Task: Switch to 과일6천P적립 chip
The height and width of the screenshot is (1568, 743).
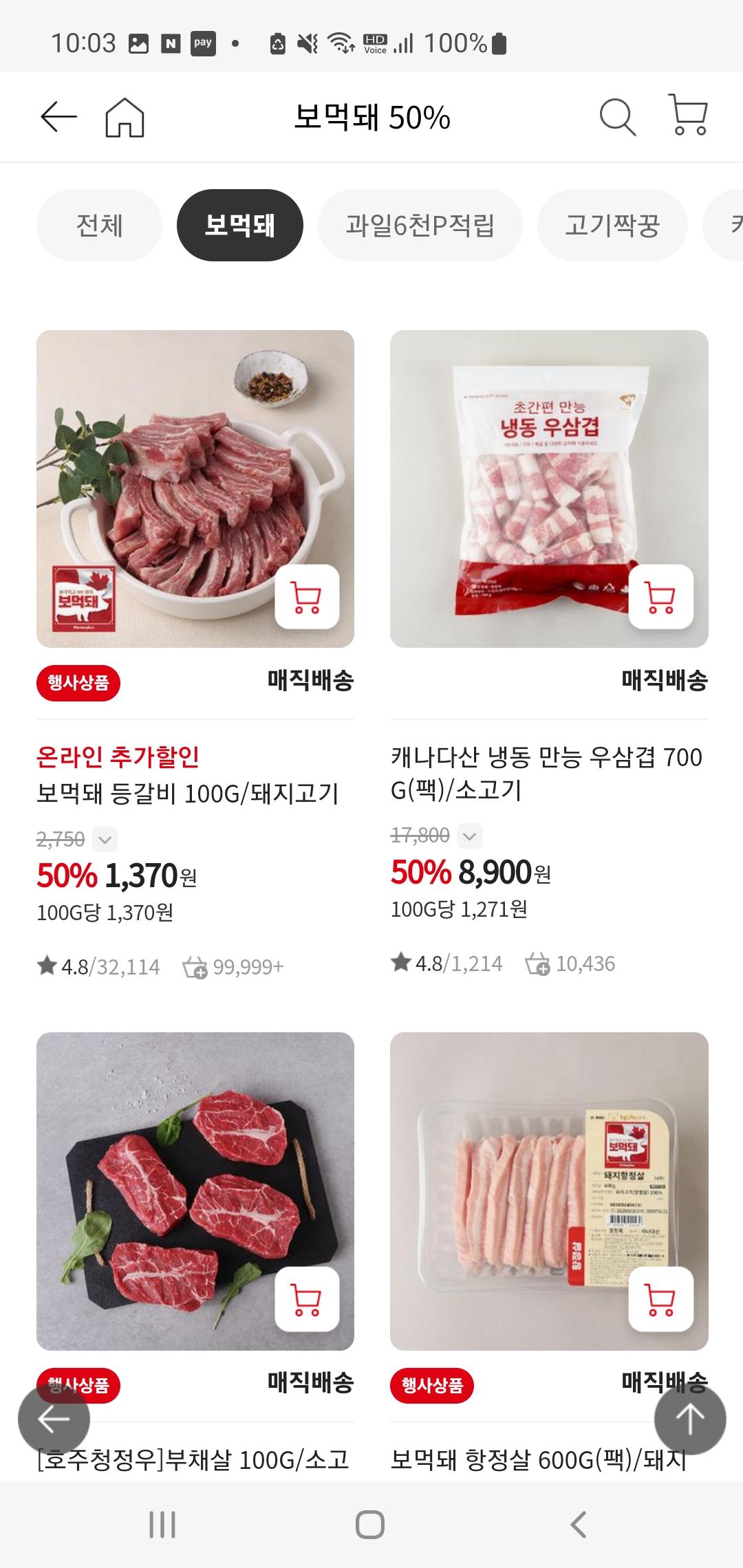Action: point(420,226)
